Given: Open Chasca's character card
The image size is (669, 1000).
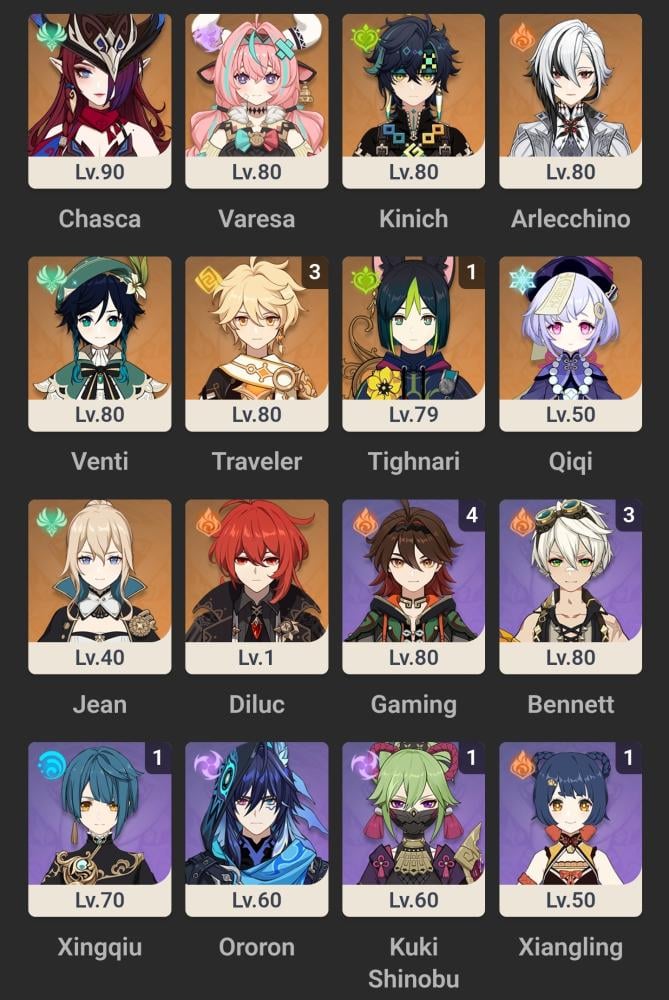Looking at the screenshot, I should [99, 101].
